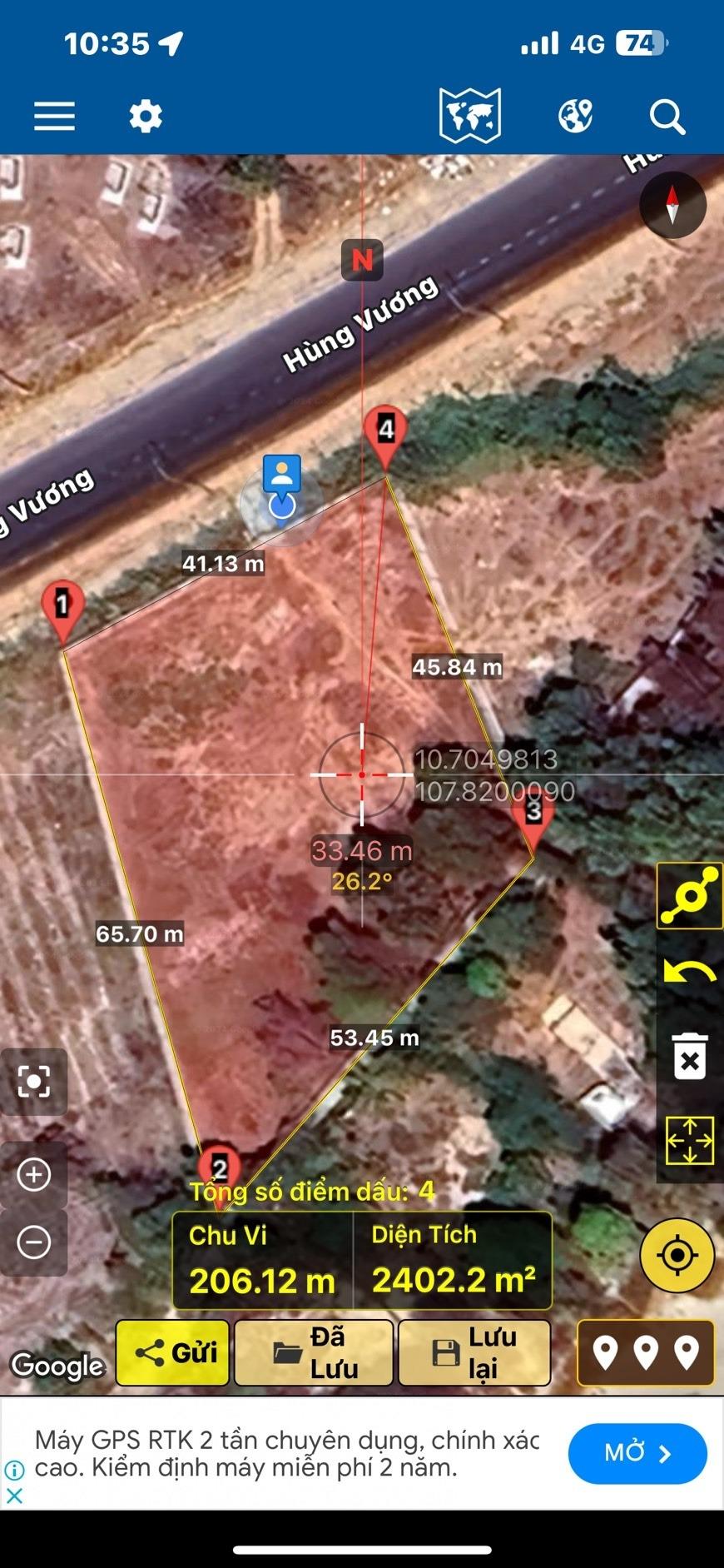Open the map type selector

click(x=470, y=116)
